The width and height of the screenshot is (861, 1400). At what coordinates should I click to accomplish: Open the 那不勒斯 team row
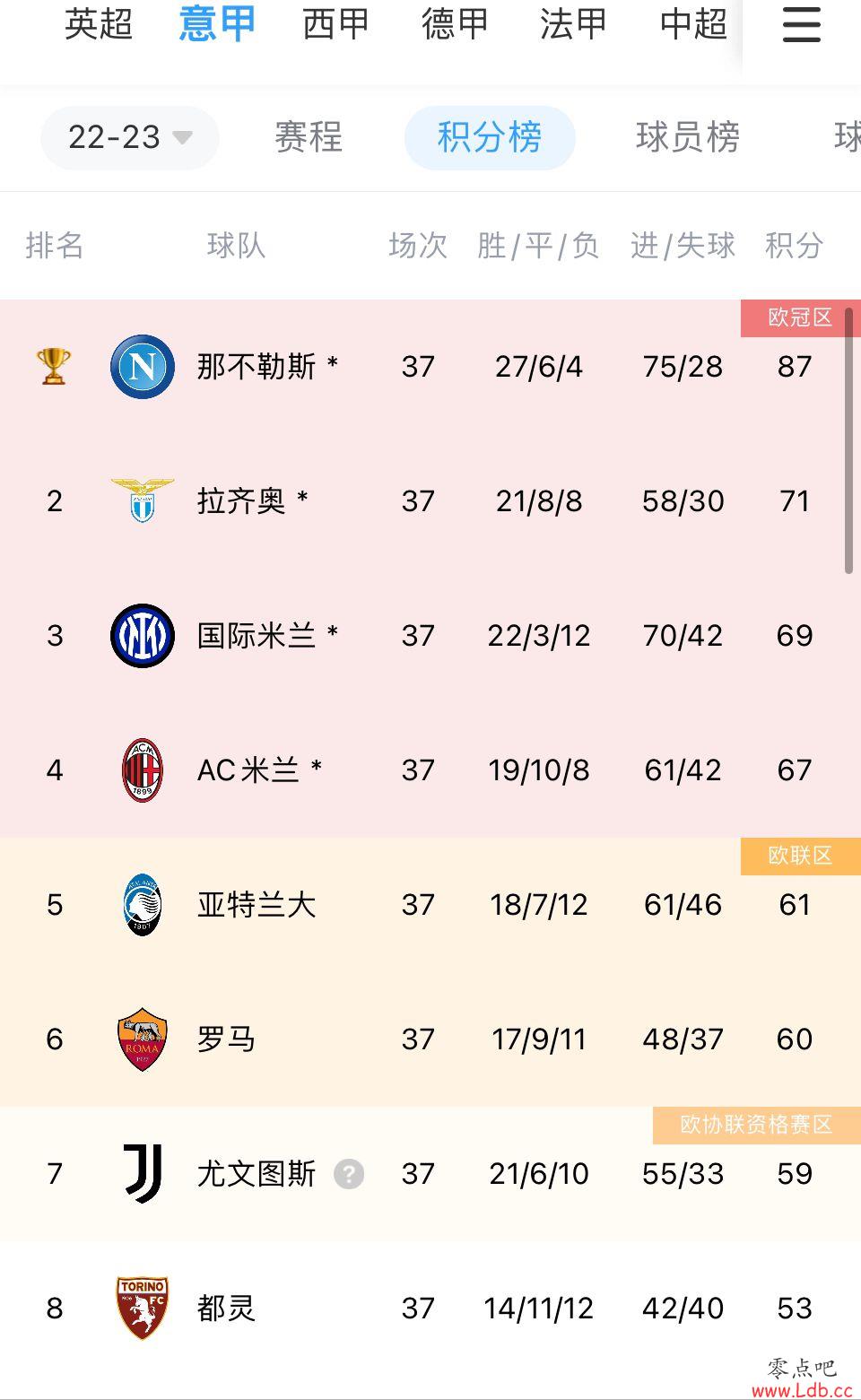430,367
